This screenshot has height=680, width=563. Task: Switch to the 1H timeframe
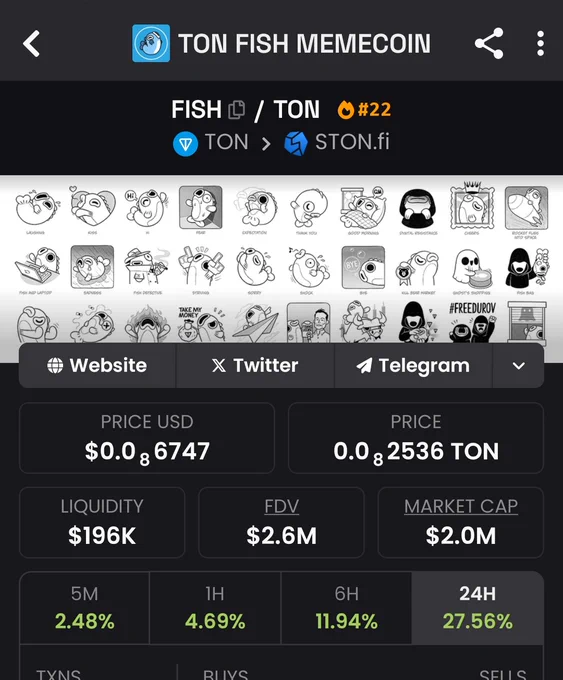point(215,608)
